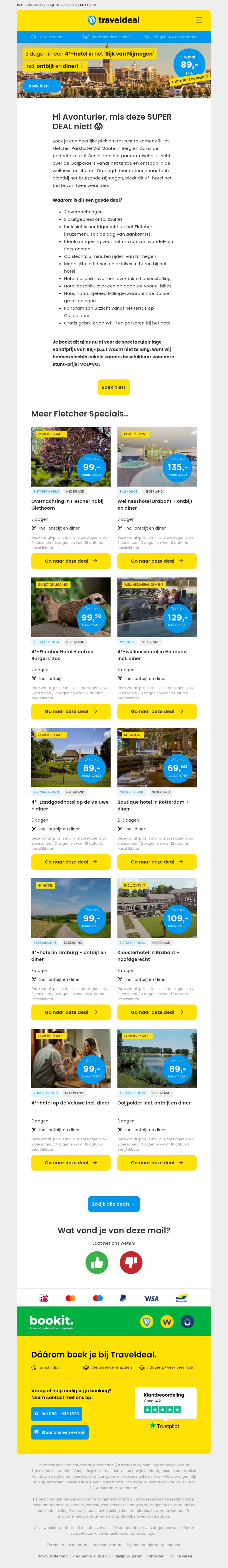This screenshot has height=1568, width=228.
Task: Open the Privacy statement link
Action: point(52,1556)
